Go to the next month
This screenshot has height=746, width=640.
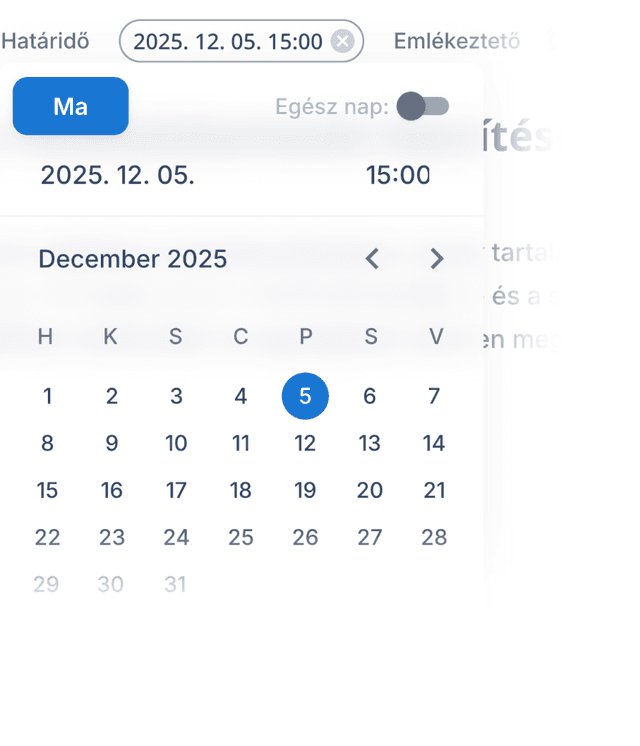(436, 259)
